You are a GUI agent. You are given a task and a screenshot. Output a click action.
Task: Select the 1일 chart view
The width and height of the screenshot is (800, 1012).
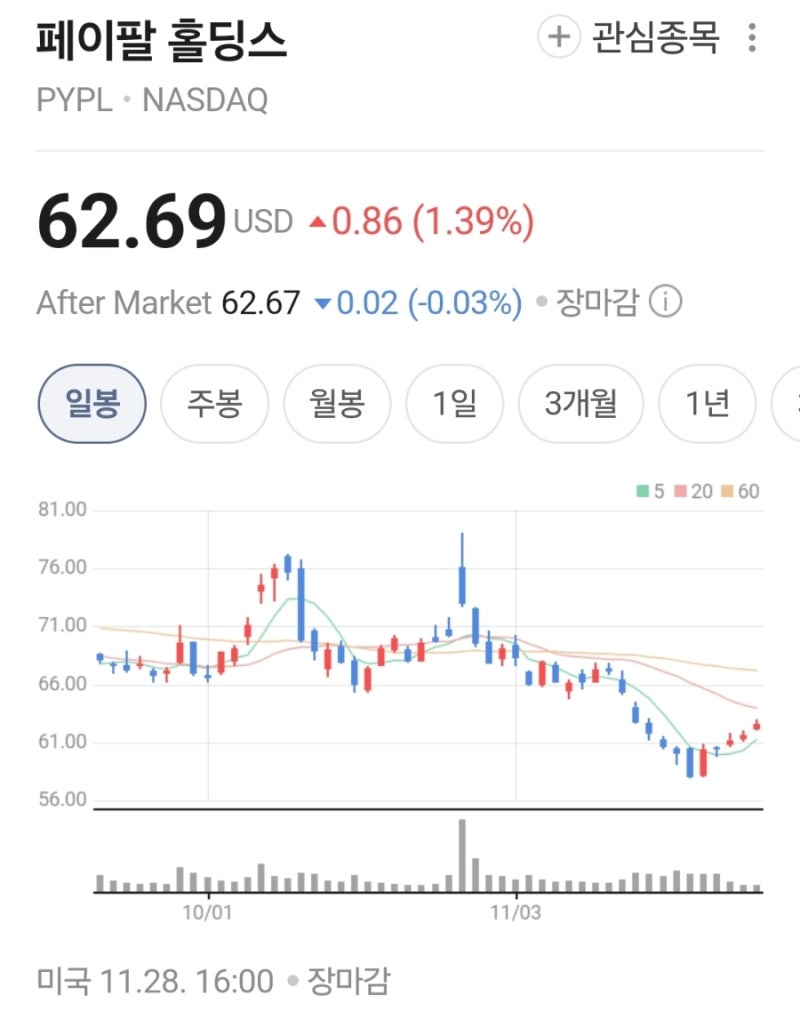pyautogui.click(x=455, y=403)
